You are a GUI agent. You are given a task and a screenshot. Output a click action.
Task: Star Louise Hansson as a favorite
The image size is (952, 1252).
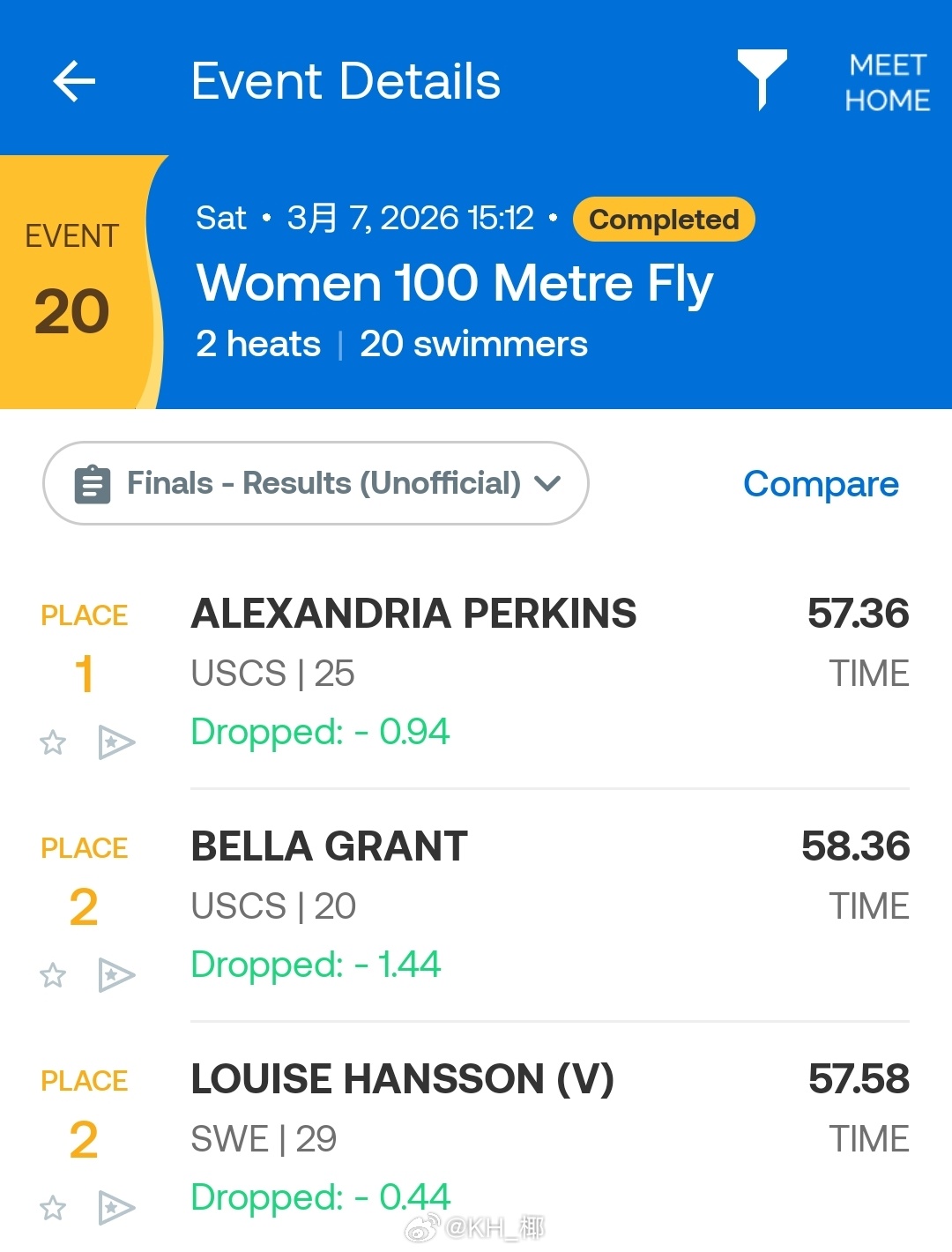[x=53, y=1209]
